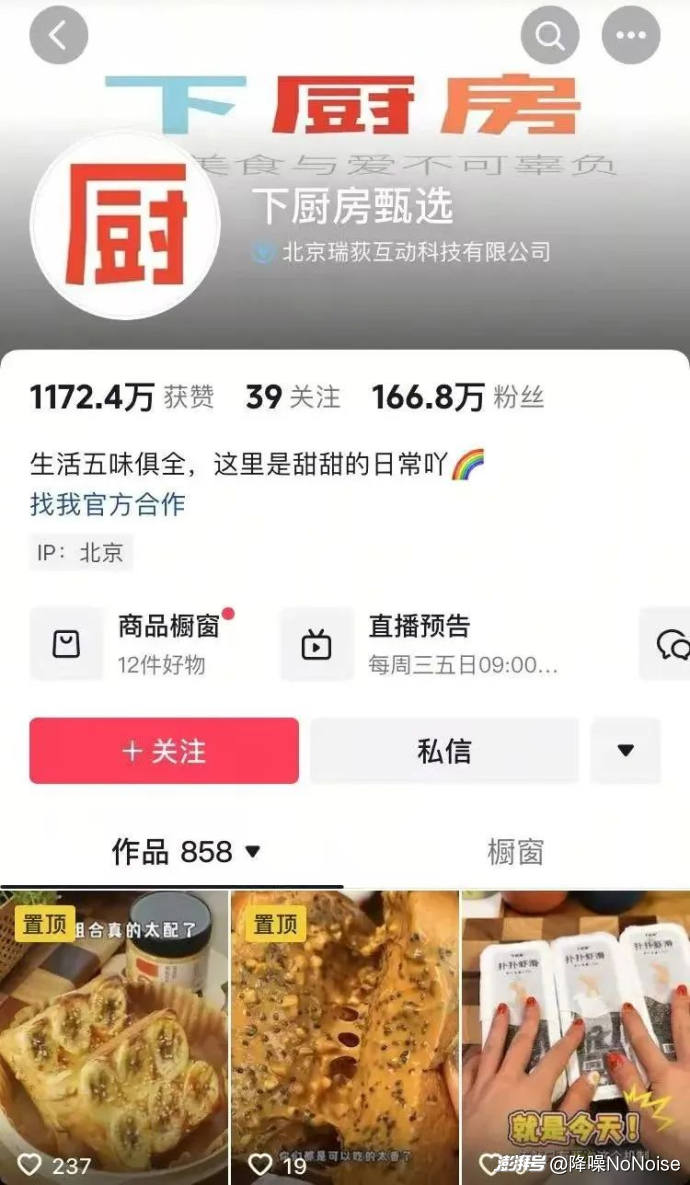Open the search icon in the header
Viewport: 690px width, 1185px height.
pos(550,35)
